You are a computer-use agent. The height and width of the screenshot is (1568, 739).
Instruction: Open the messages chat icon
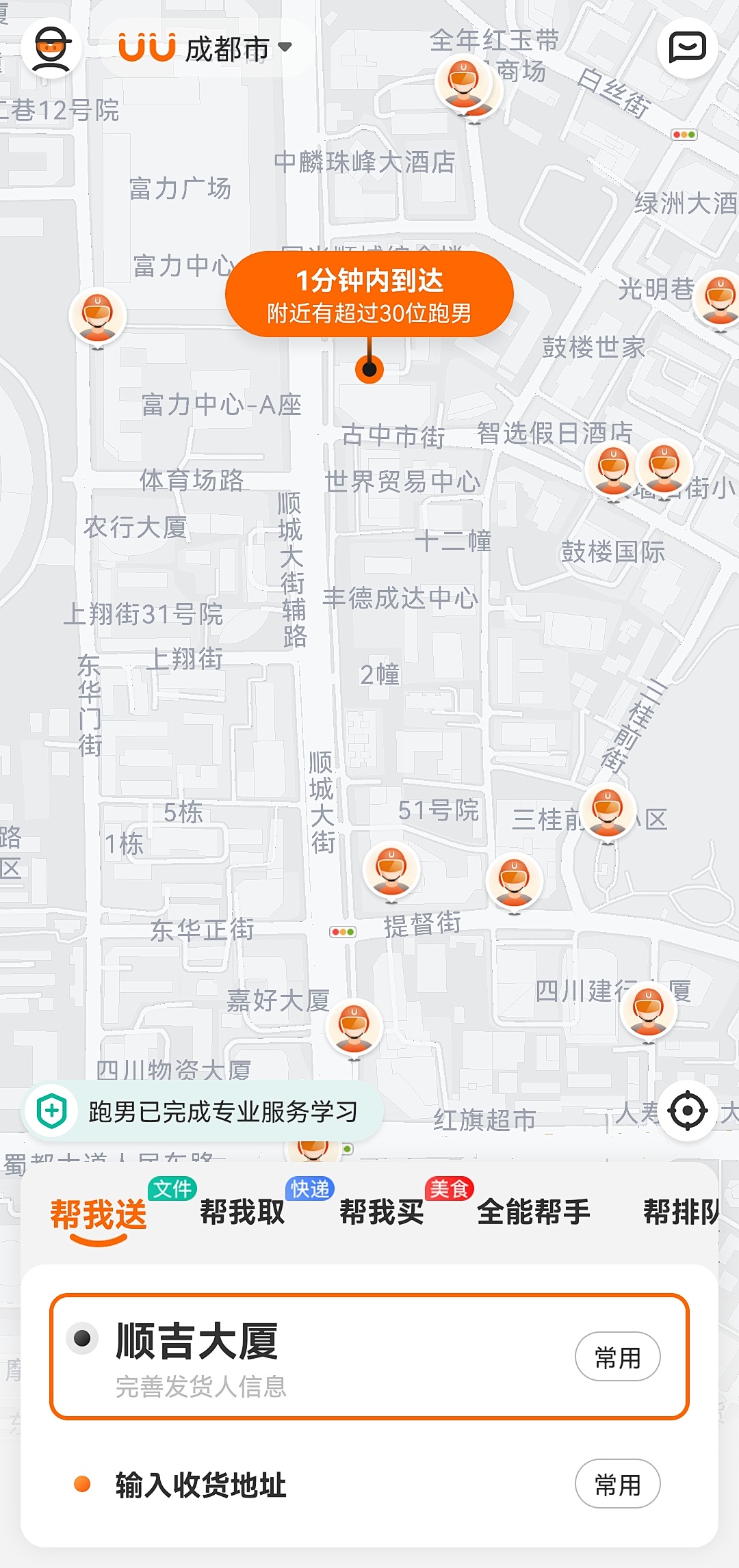pos(687,48)
